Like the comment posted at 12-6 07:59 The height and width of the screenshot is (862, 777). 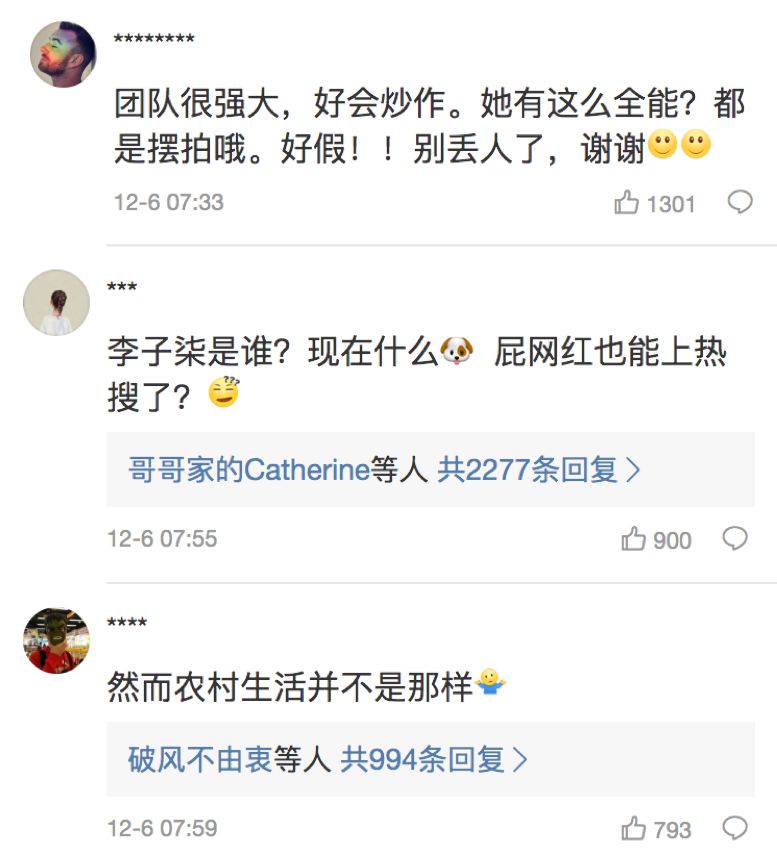click(x=634, y=829)
